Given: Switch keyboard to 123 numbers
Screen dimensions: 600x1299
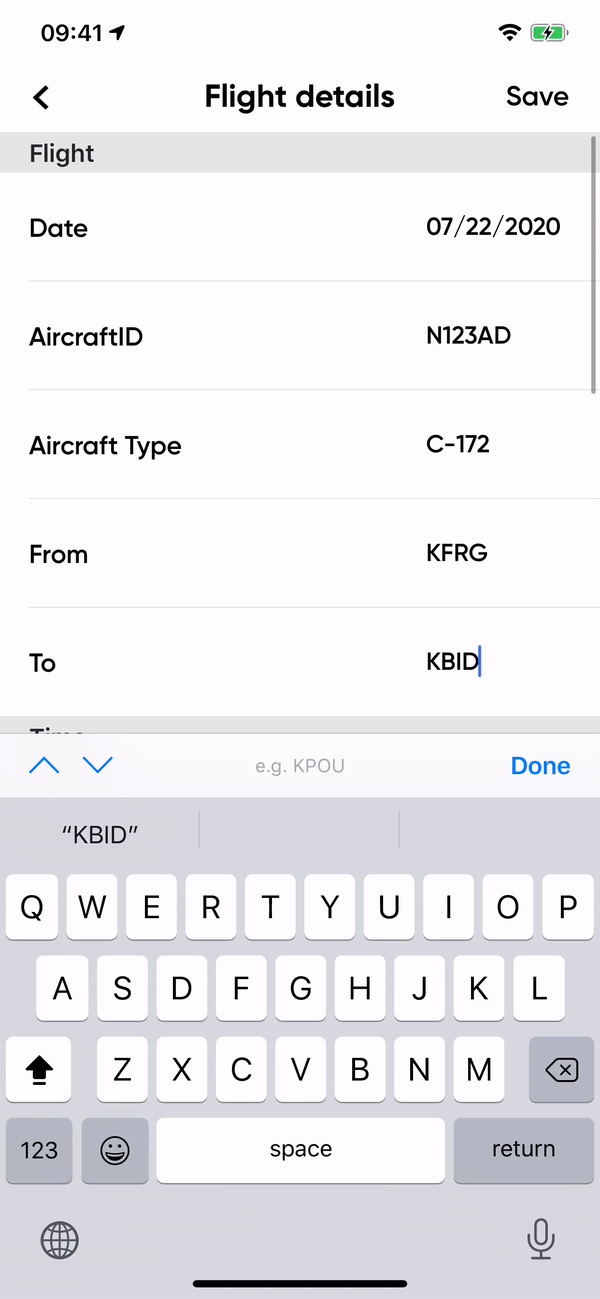Looking at the screenshot, I should pos(39,1150).
